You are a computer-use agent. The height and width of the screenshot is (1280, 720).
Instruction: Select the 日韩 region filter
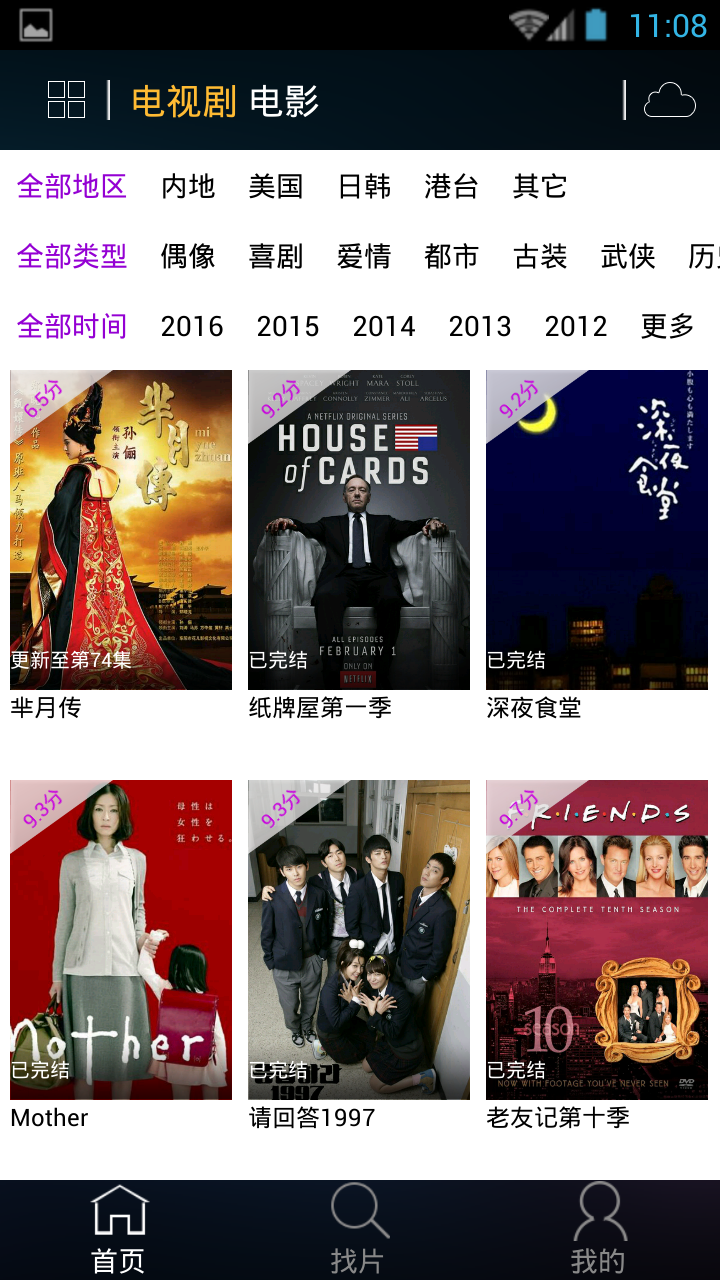[364, 187]
